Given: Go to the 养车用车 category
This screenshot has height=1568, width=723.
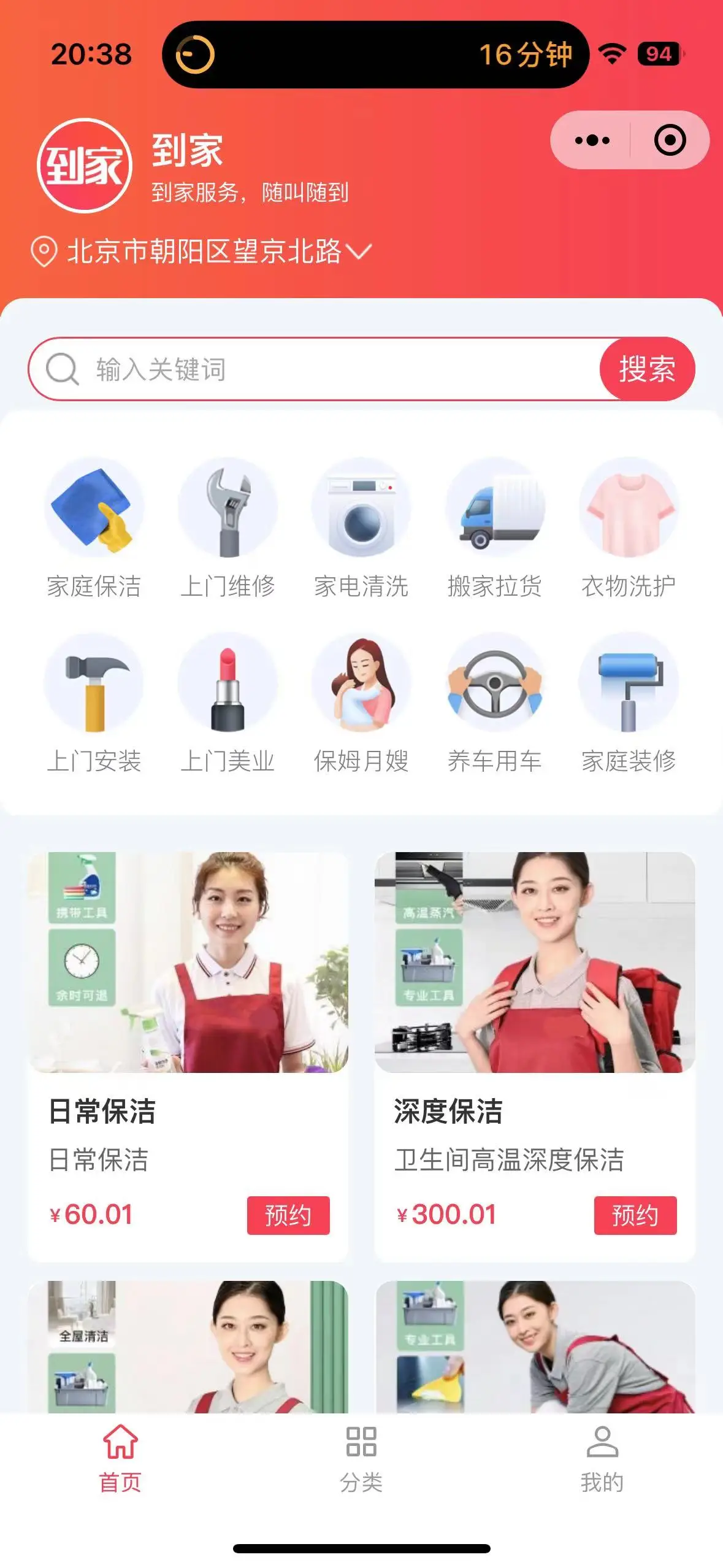Looking at the screenshot, I should pyautogui.click(x=495, y=702).
